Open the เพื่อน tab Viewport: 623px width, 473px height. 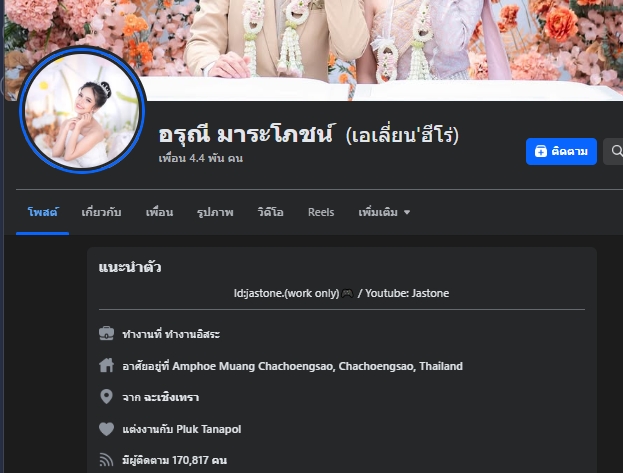click(x=159, y=212)
